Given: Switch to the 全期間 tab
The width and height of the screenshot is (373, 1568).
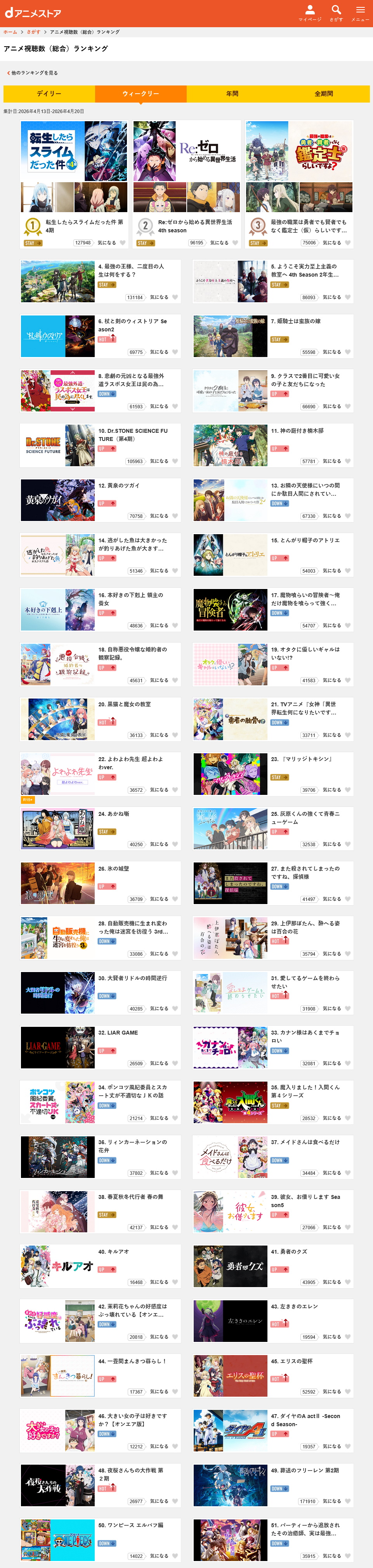Looking at the screenshot, I should (324, 94).
